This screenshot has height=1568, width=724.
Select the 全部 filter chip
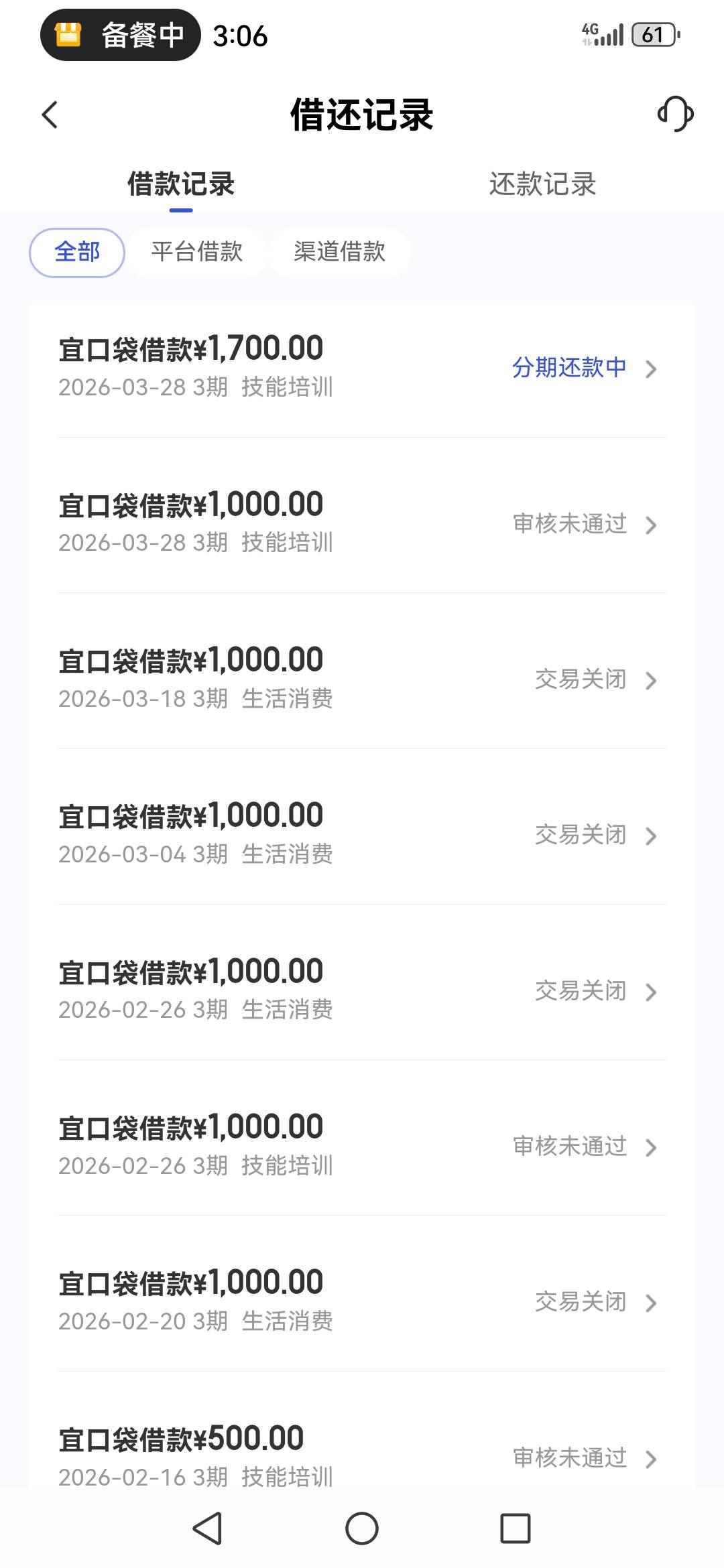pos(77,253)
